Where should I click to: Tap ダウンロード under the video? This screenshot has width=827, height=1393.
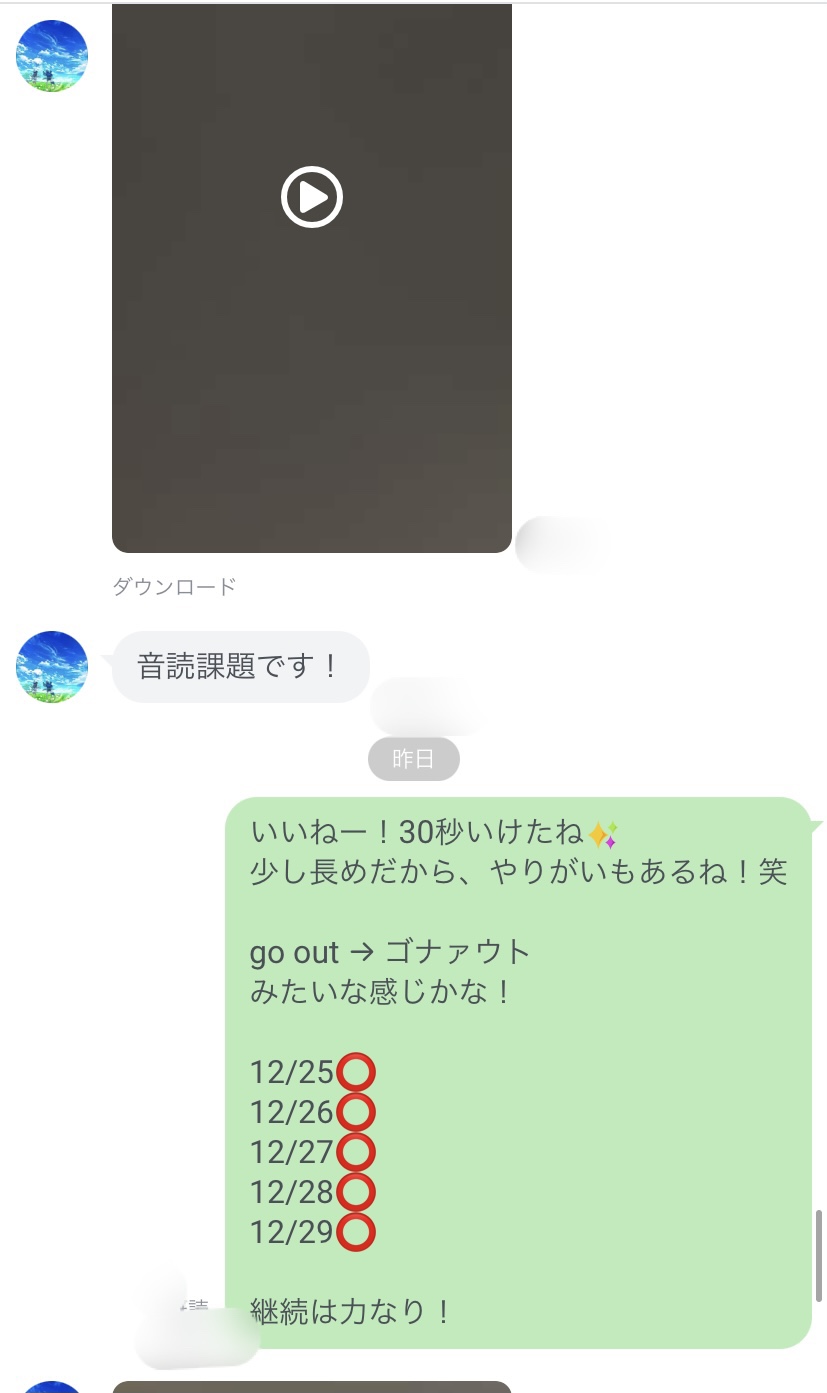(x=174, y=587)
